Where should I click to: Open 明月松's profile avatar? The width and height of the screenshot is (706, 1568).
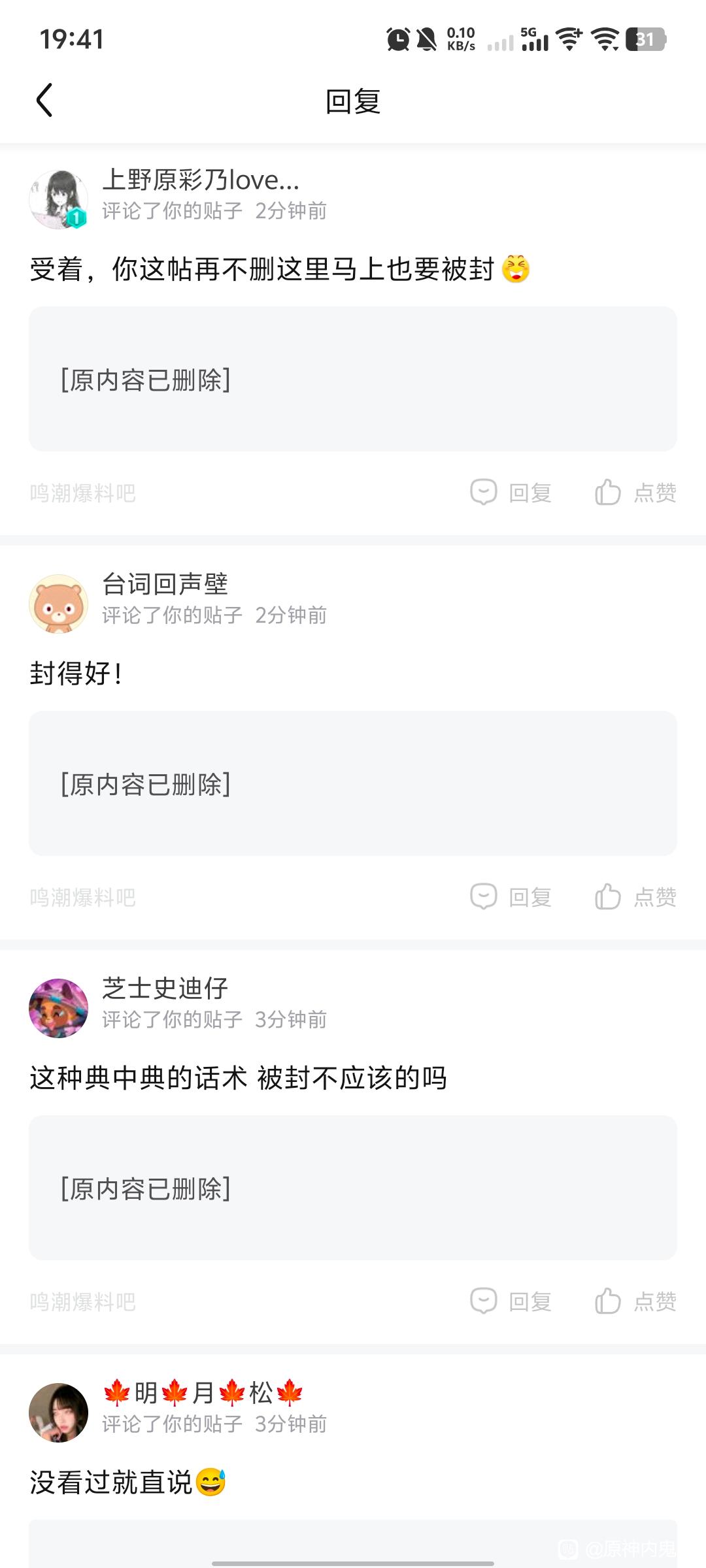(x=59, y=1413)
